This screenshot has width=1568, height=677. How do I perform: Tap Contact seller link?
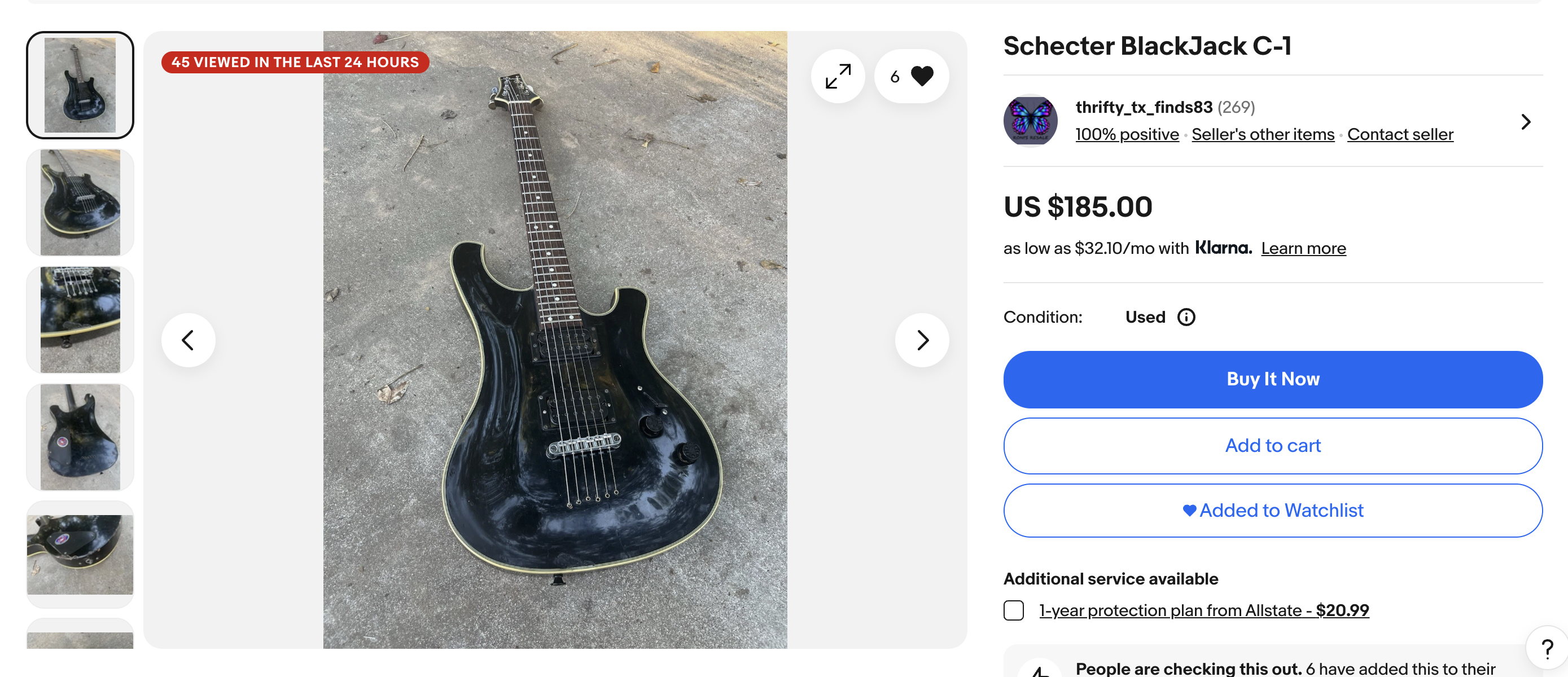1399,134
